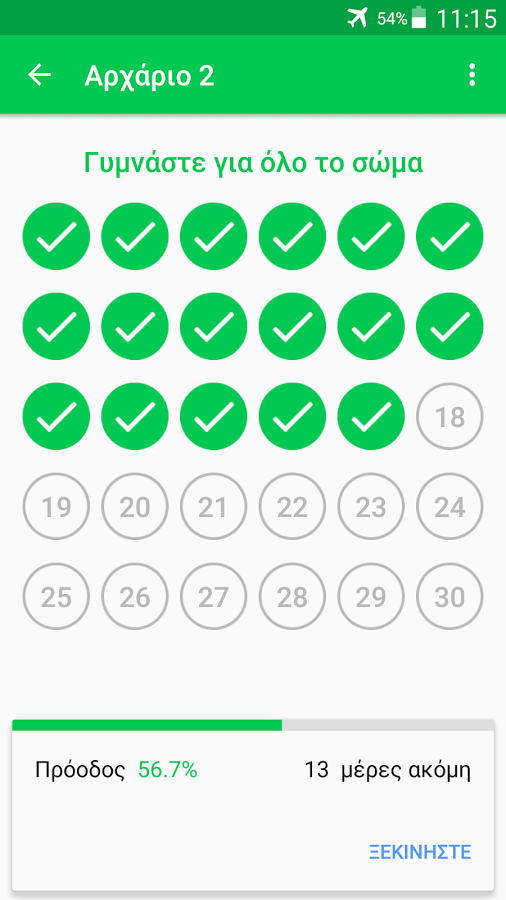The width and height of the screenshot is (506, 900).
Task: Open day 25
Action: click(56, 597)
